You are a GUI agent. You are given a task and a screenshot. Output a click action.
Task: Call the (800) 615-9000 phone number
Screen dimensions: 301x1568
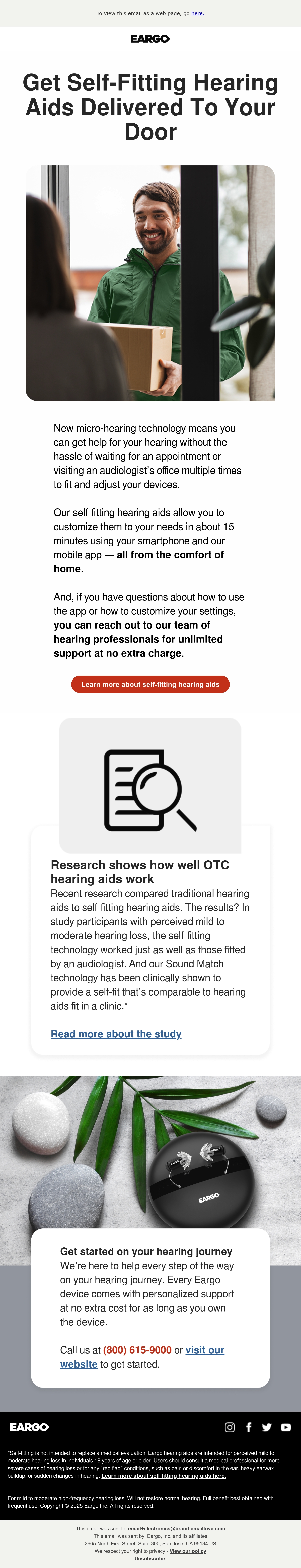[137, 1350]
